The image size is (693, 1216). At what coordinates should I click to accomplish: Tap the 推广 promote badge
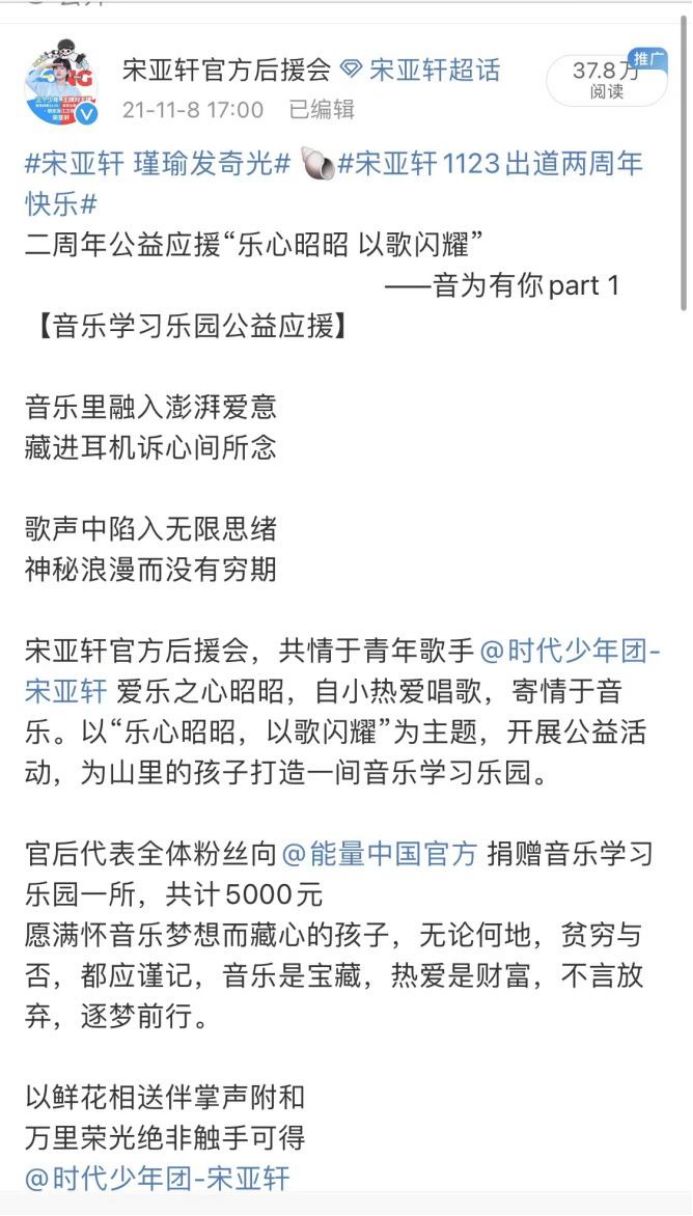pyautogui.click(x=649, y=57)
